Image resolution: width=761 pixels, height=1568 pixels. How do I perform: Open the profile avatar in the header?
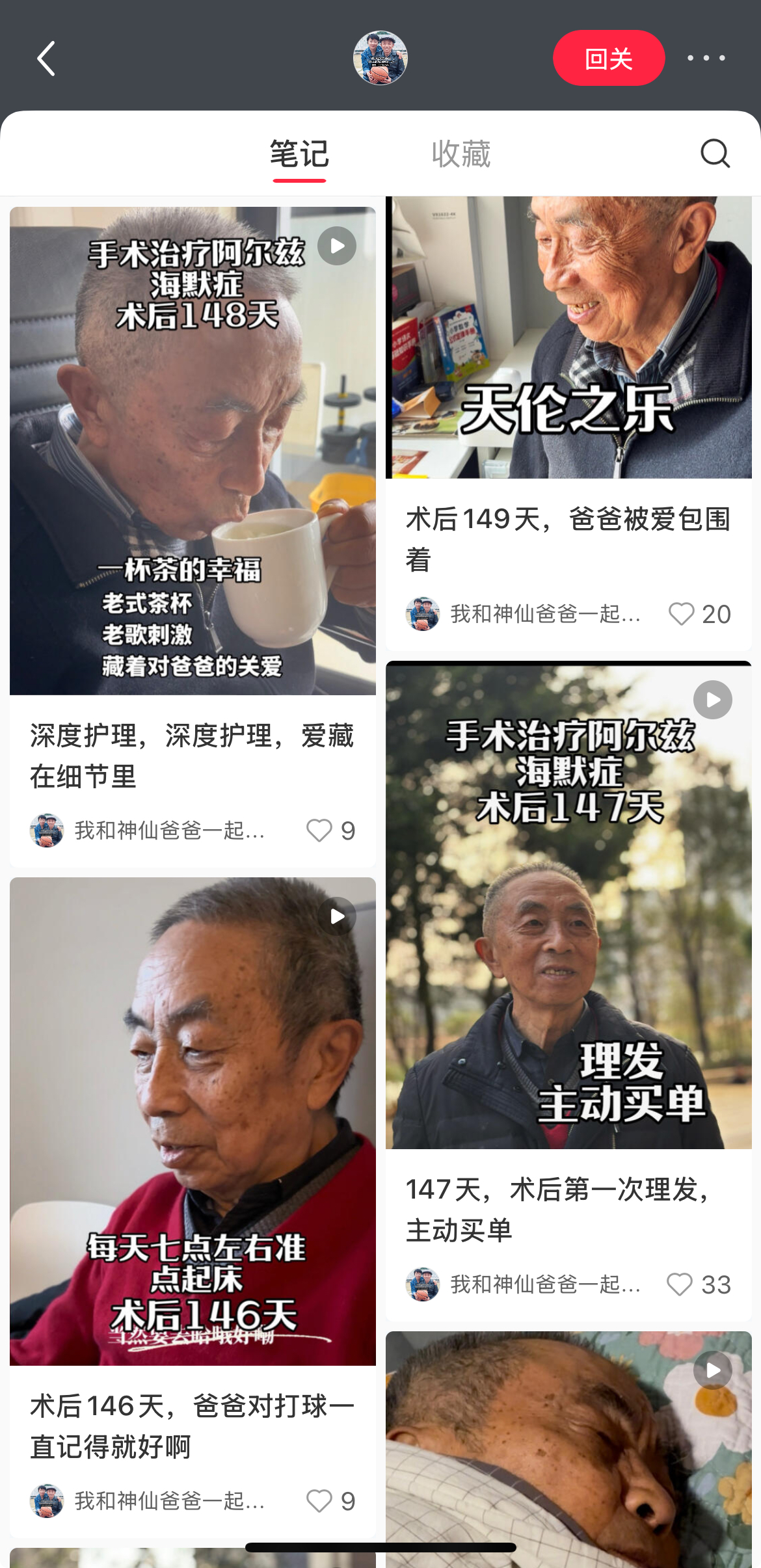pyautogui.click(x=380, y=59)
